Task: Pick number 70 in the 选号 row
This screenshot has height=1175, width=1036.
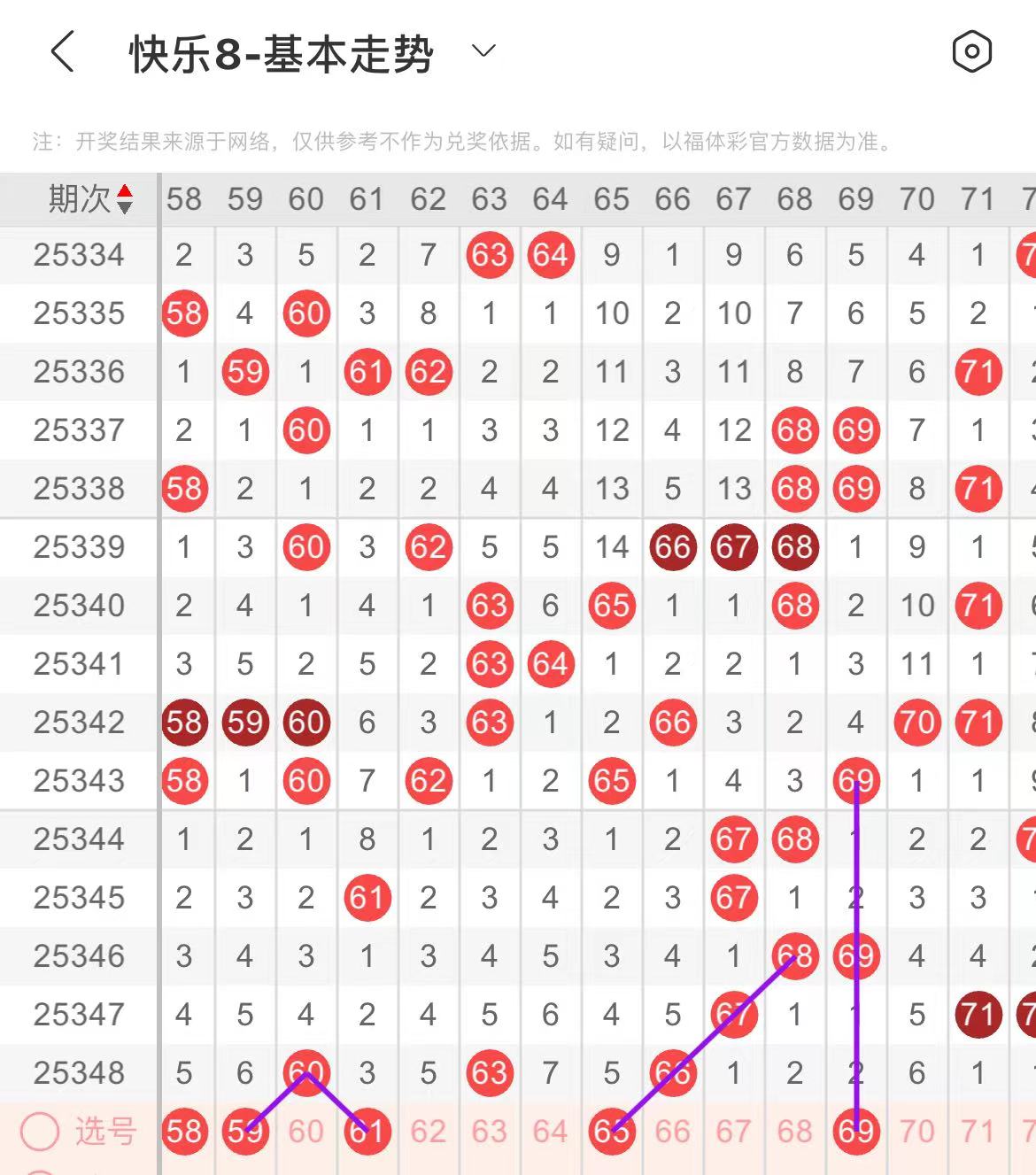Action: coord(916,1132)
